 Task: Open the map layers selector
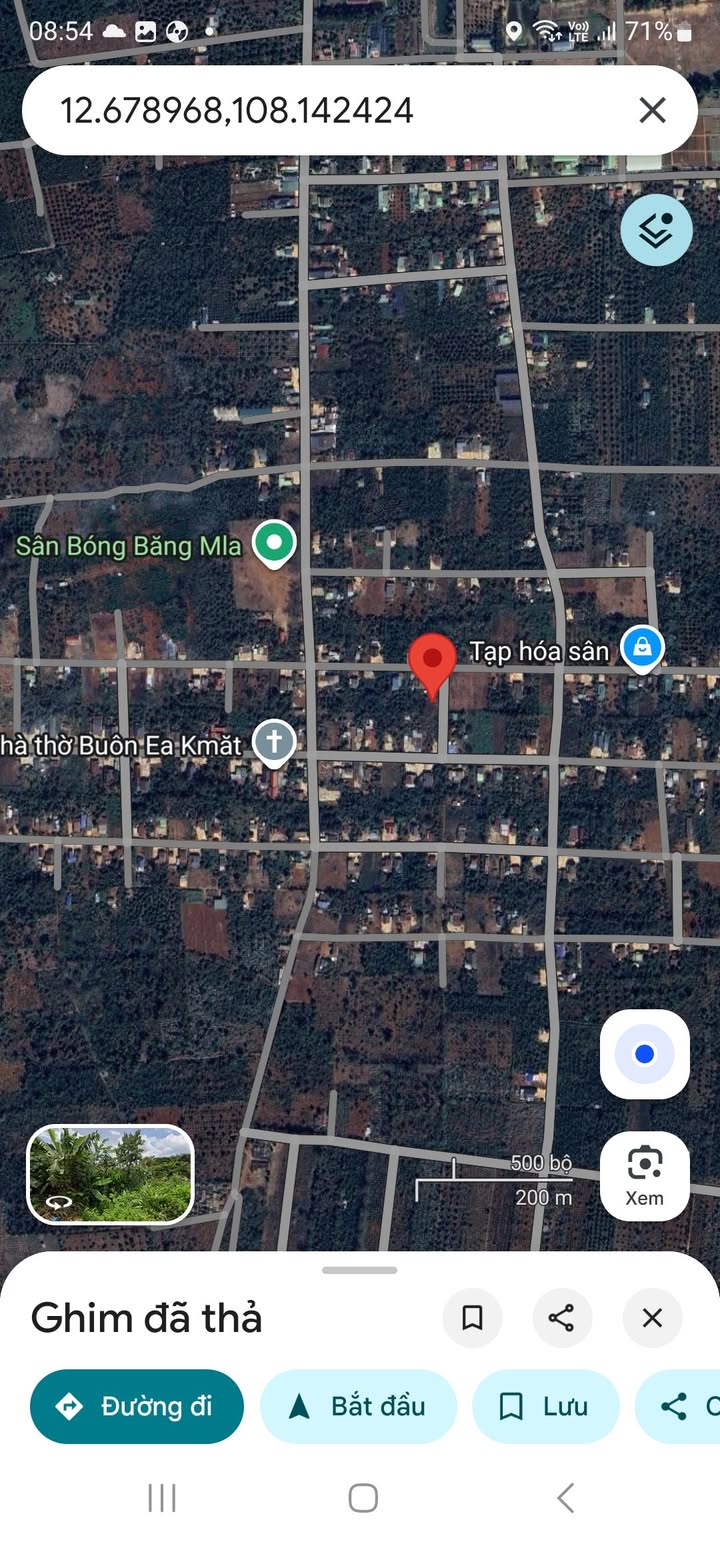[x=656, y=231]
